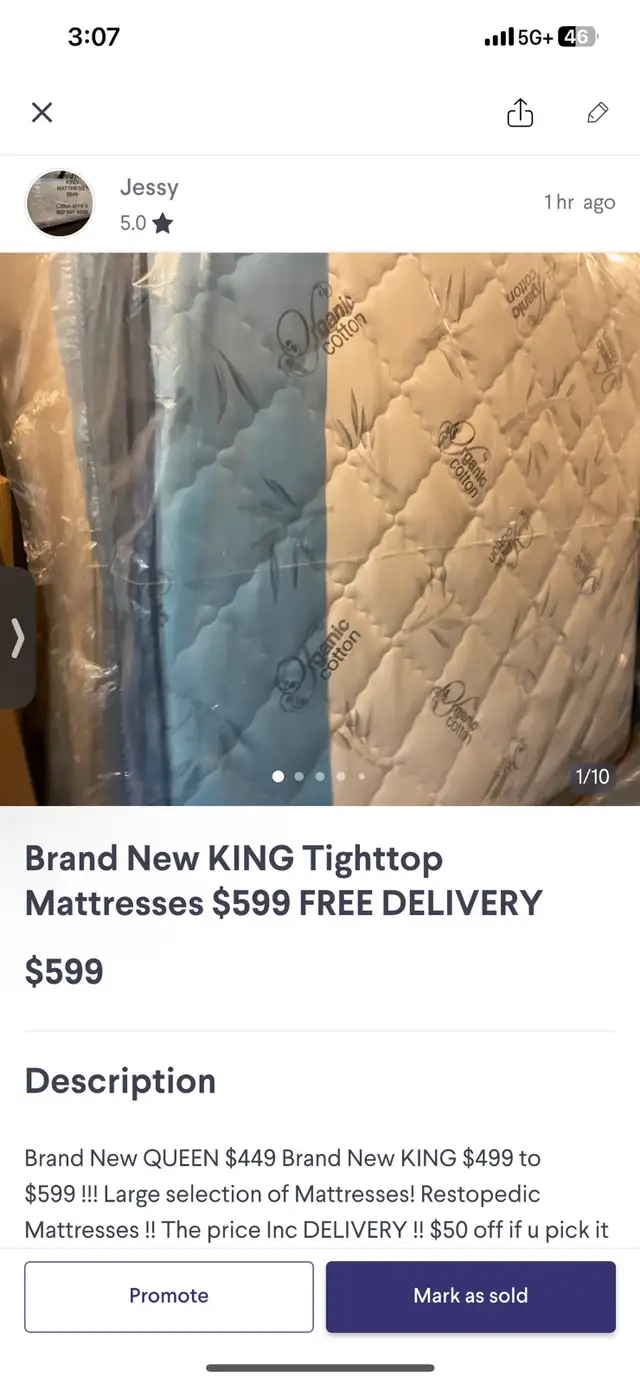Tap the side arrow on the photo
The image size is (640, 1384).
point(17,638)
